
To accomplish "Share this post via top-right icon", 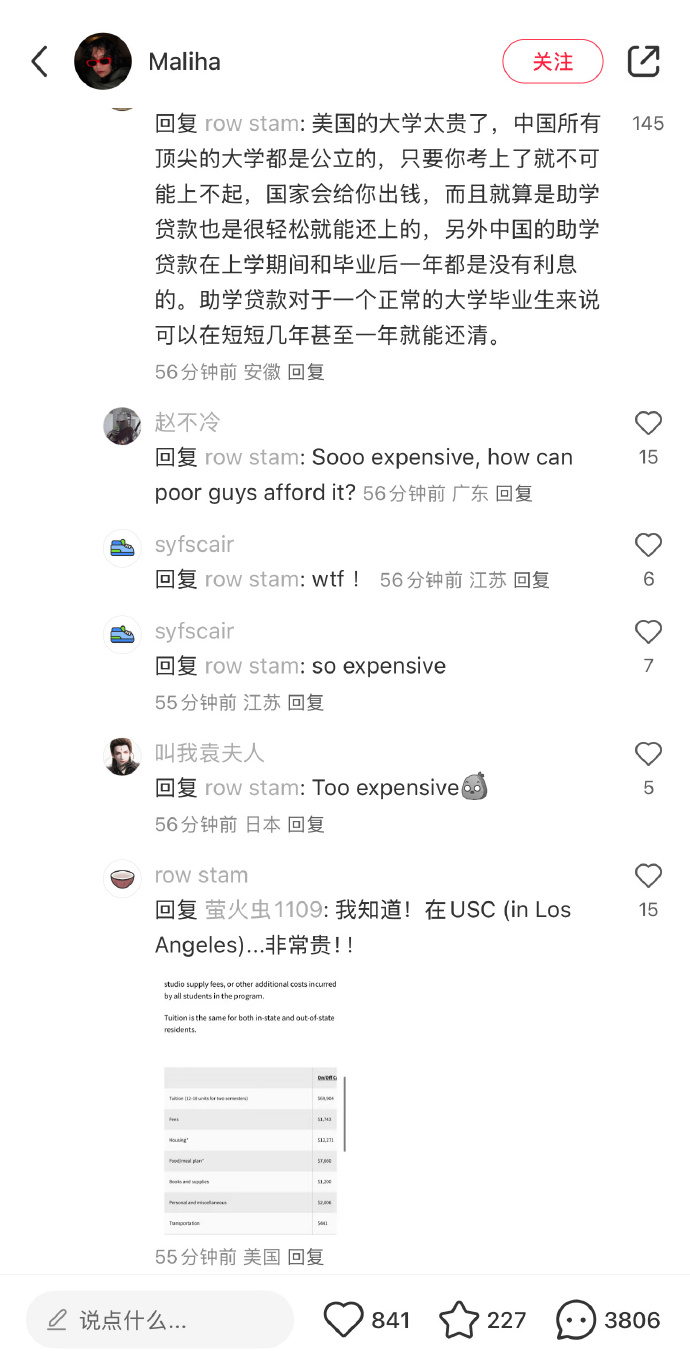I will 643,62.
